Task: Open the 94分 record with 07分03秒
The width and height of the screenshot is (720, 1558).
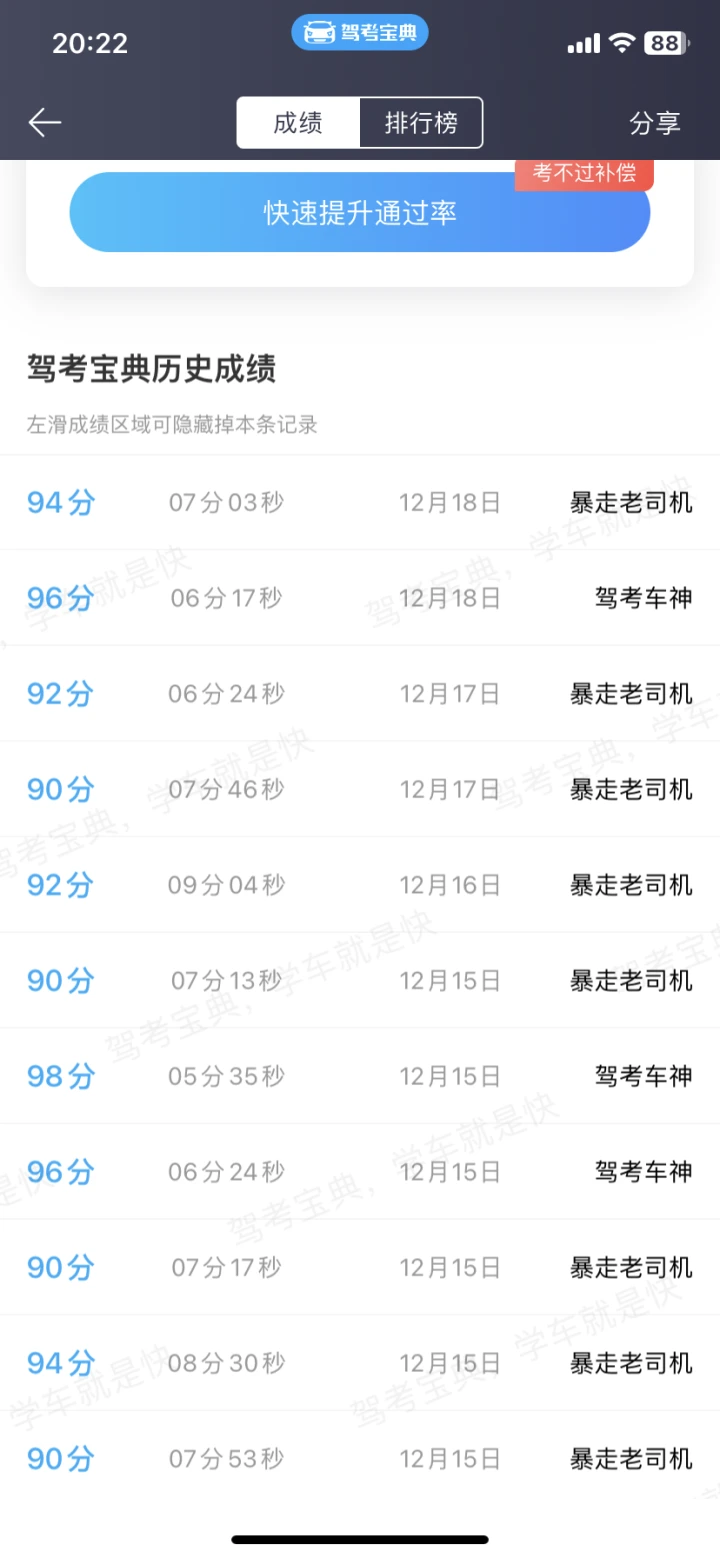Action: coord(360,502)
